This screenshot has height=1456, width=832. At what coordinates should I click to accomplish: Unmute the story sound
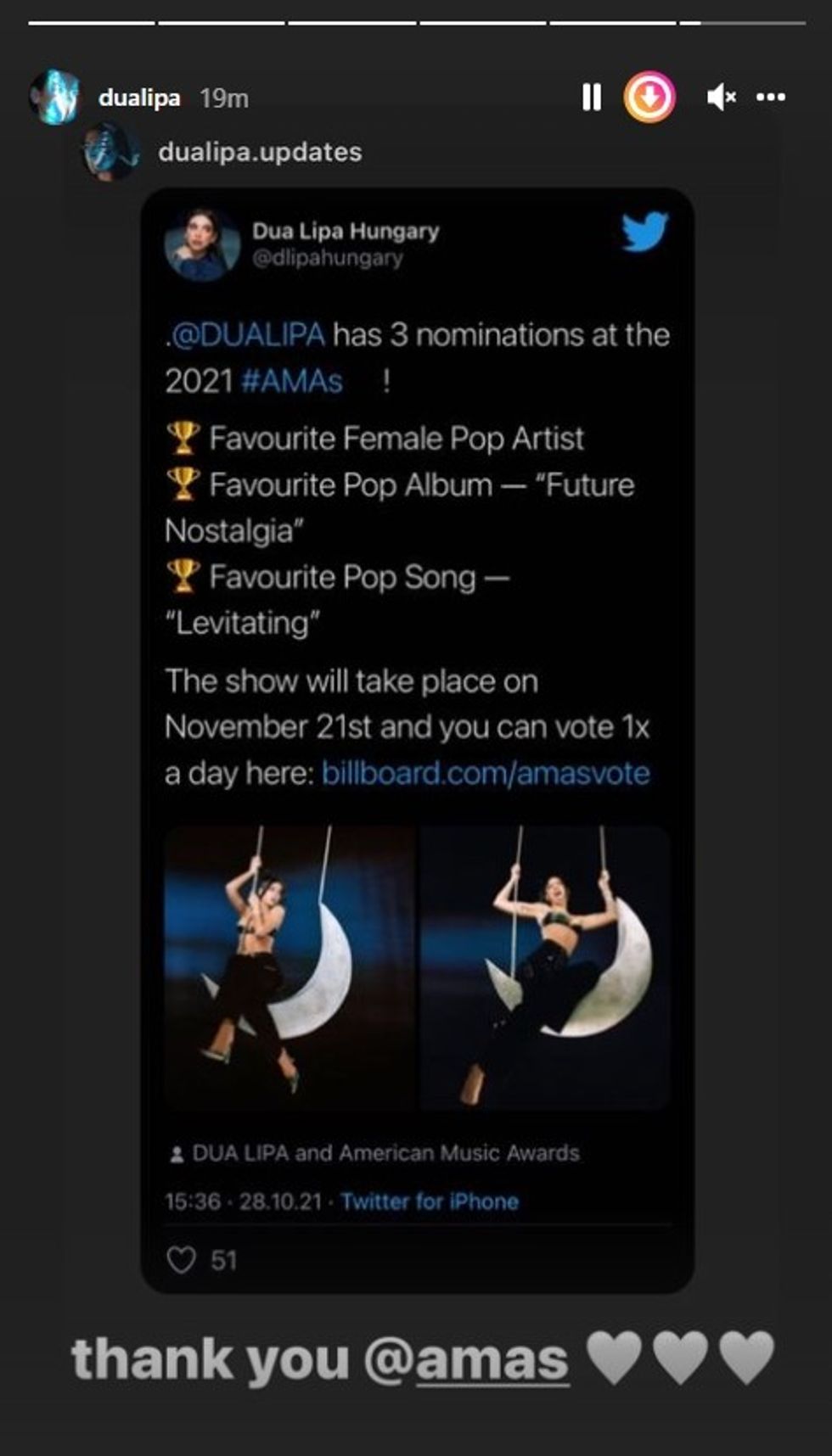point(721,98)
